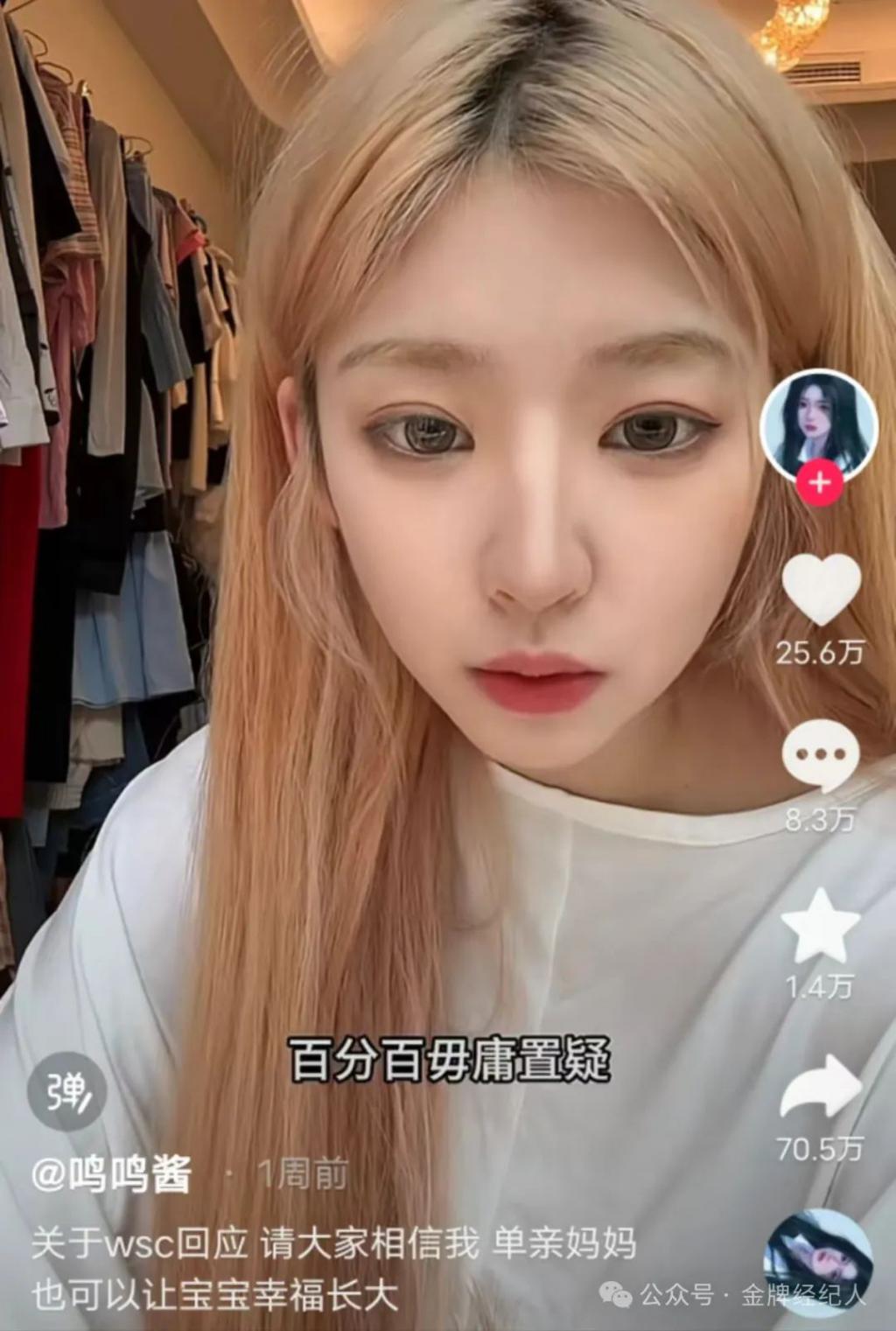The image size is (896, 1331).
Task: Like this video with the heart
Action: 821,590
